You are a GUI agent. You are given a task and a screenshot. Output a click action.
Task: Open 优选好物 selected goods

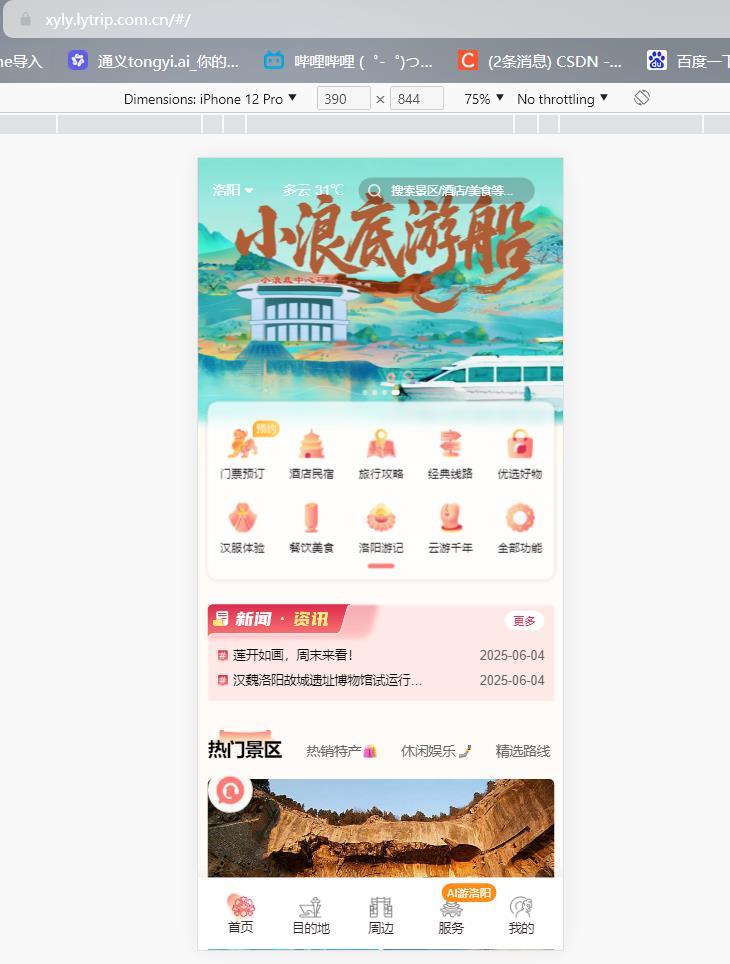point(519,452)
